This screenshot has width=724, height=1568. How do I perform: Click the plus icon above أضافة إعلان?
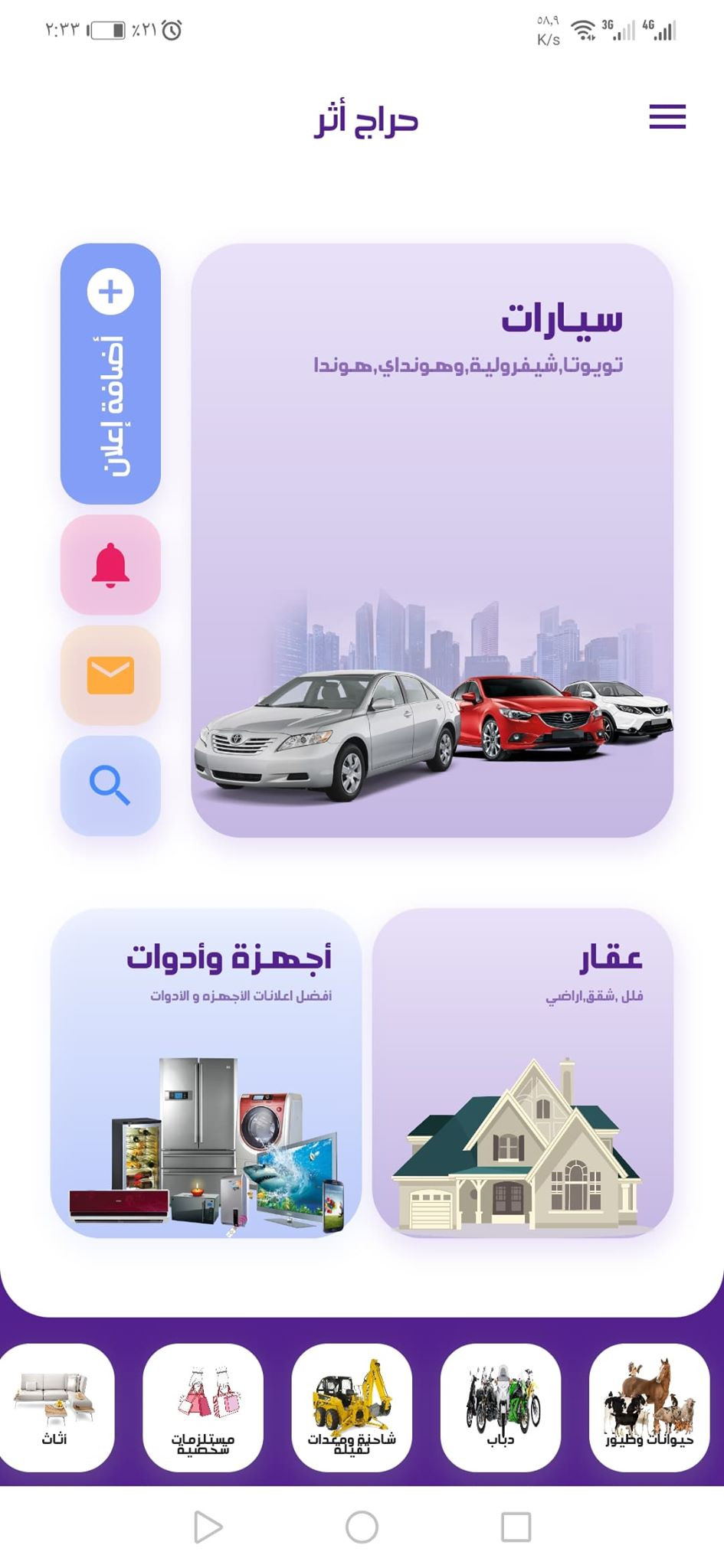[x=110, y=291]
